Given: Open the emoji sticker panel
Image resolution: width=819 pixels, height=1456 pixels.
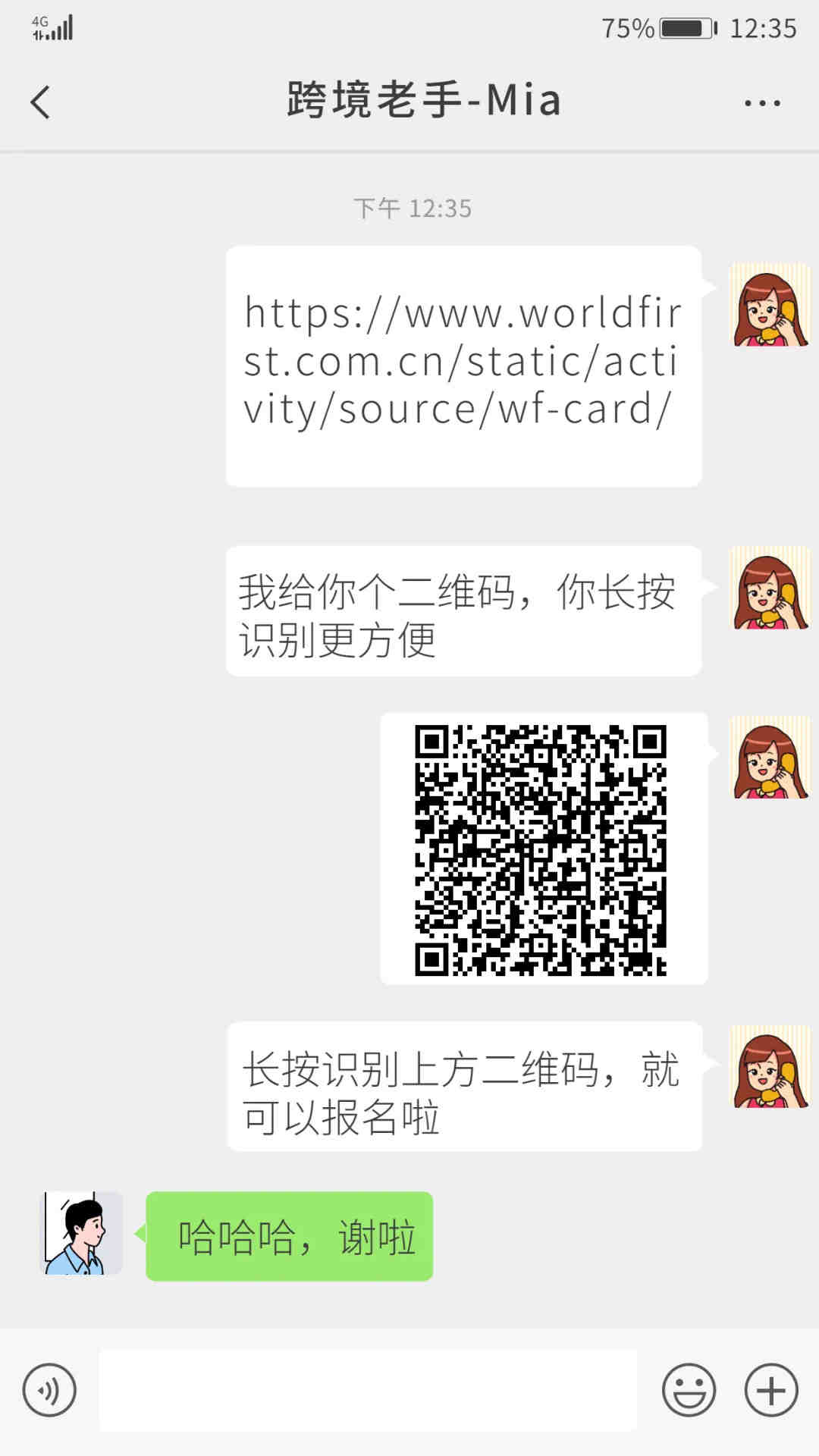Looking at the screenshot, I should (x=689, y=1390).
